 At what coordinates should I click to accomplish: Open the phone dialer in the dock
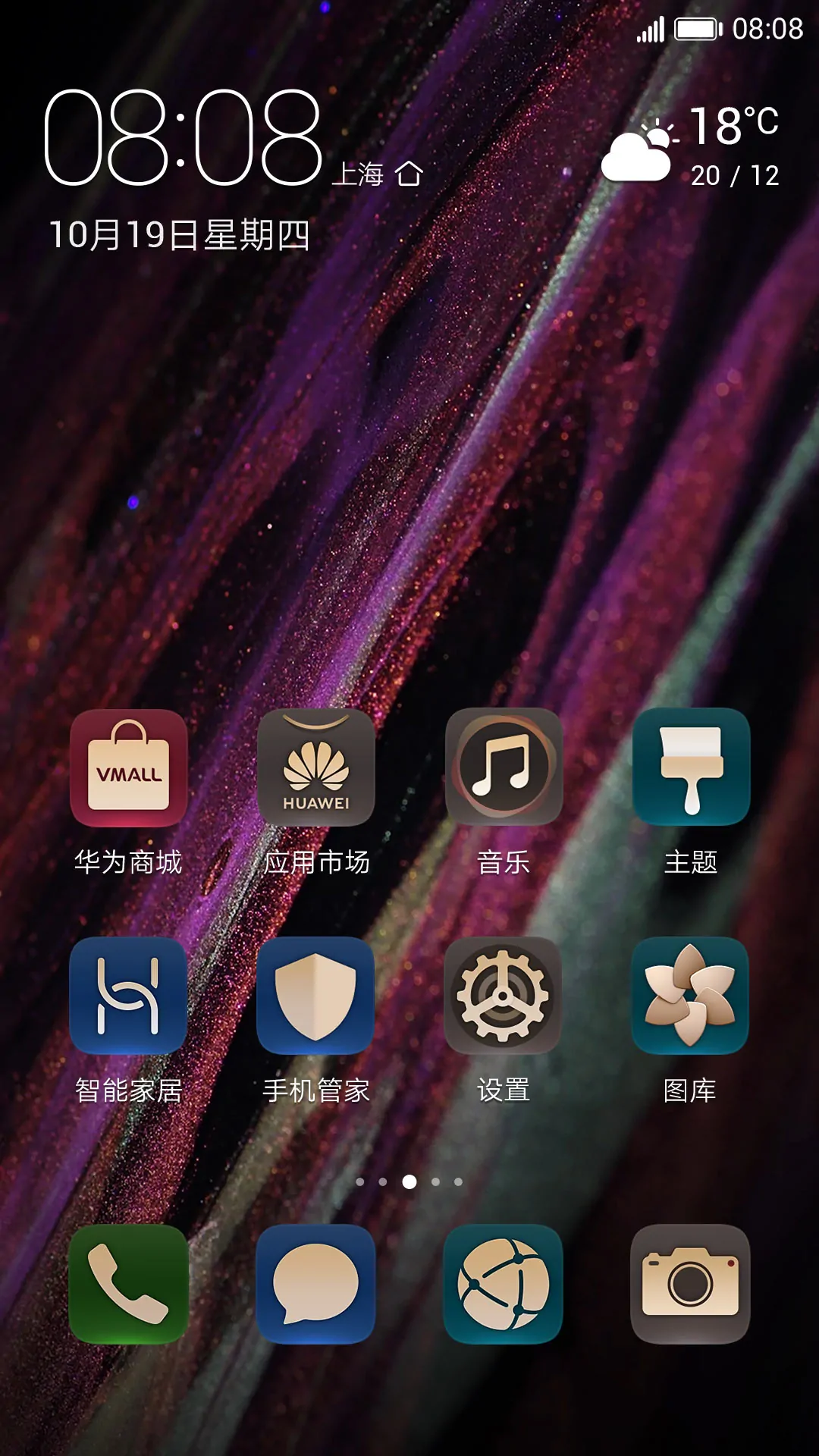tap(129, 1284)
